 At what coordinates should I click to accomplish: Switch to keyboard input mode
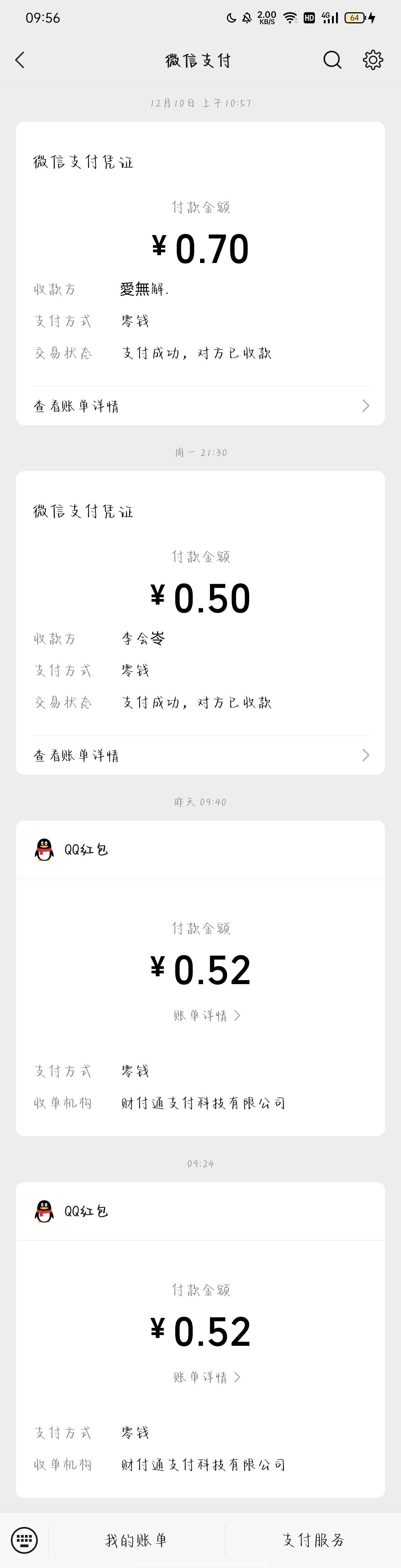coord(25,1540)
